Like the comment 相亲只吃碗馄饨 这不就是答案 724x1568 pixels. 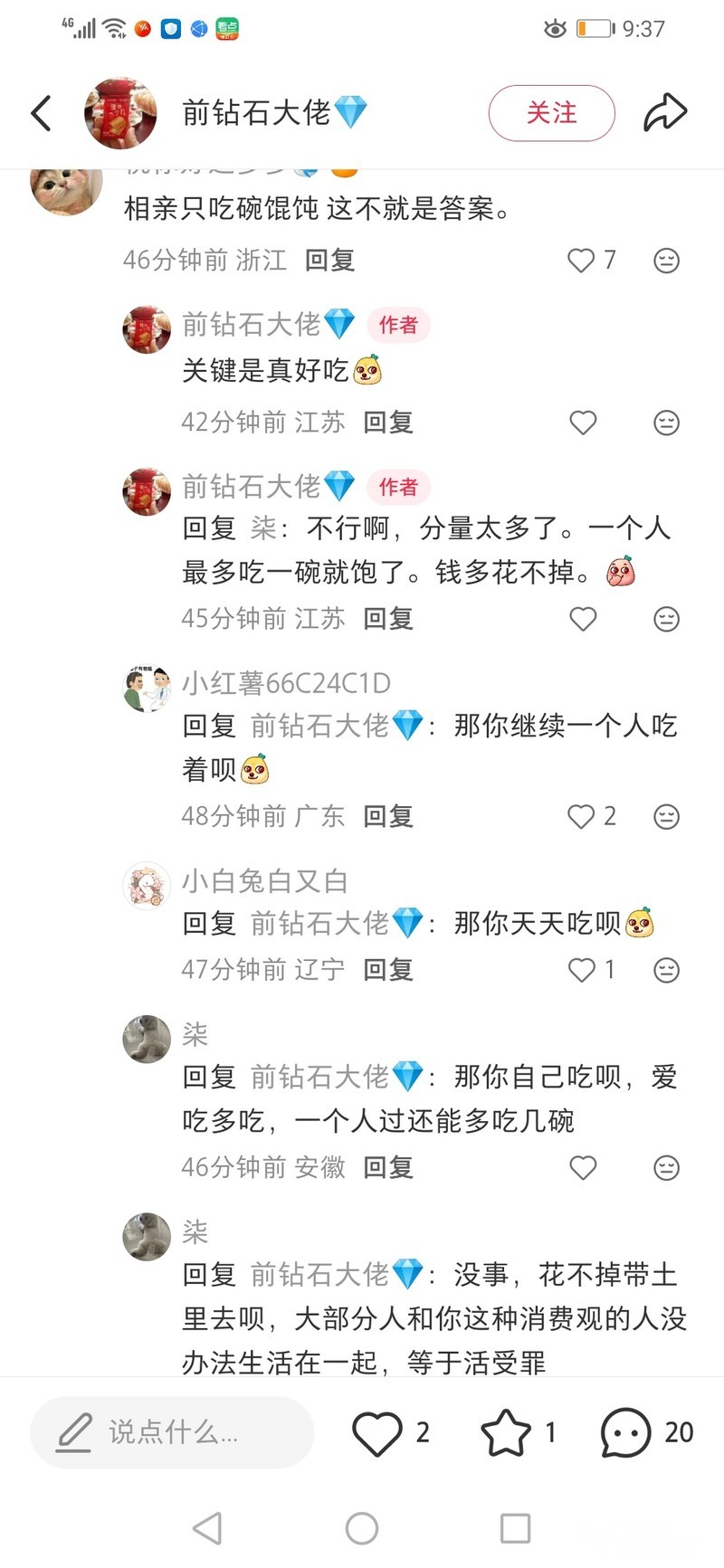[582, 261]
